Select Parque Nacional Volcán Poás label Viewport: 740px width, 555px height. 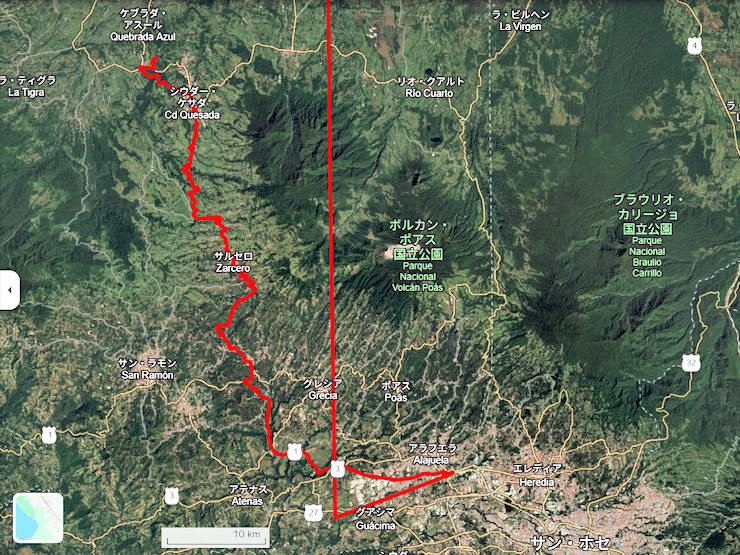pyautogui.click(x=415, y=254)
